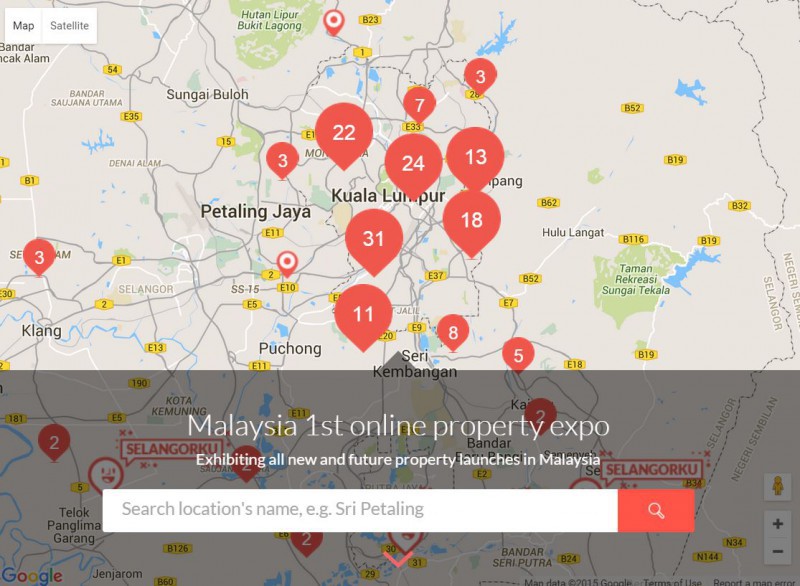Open the cluster marker showing 24
Image resolution: width=800 pixels, height=586 pixels.
click(413, 163)
